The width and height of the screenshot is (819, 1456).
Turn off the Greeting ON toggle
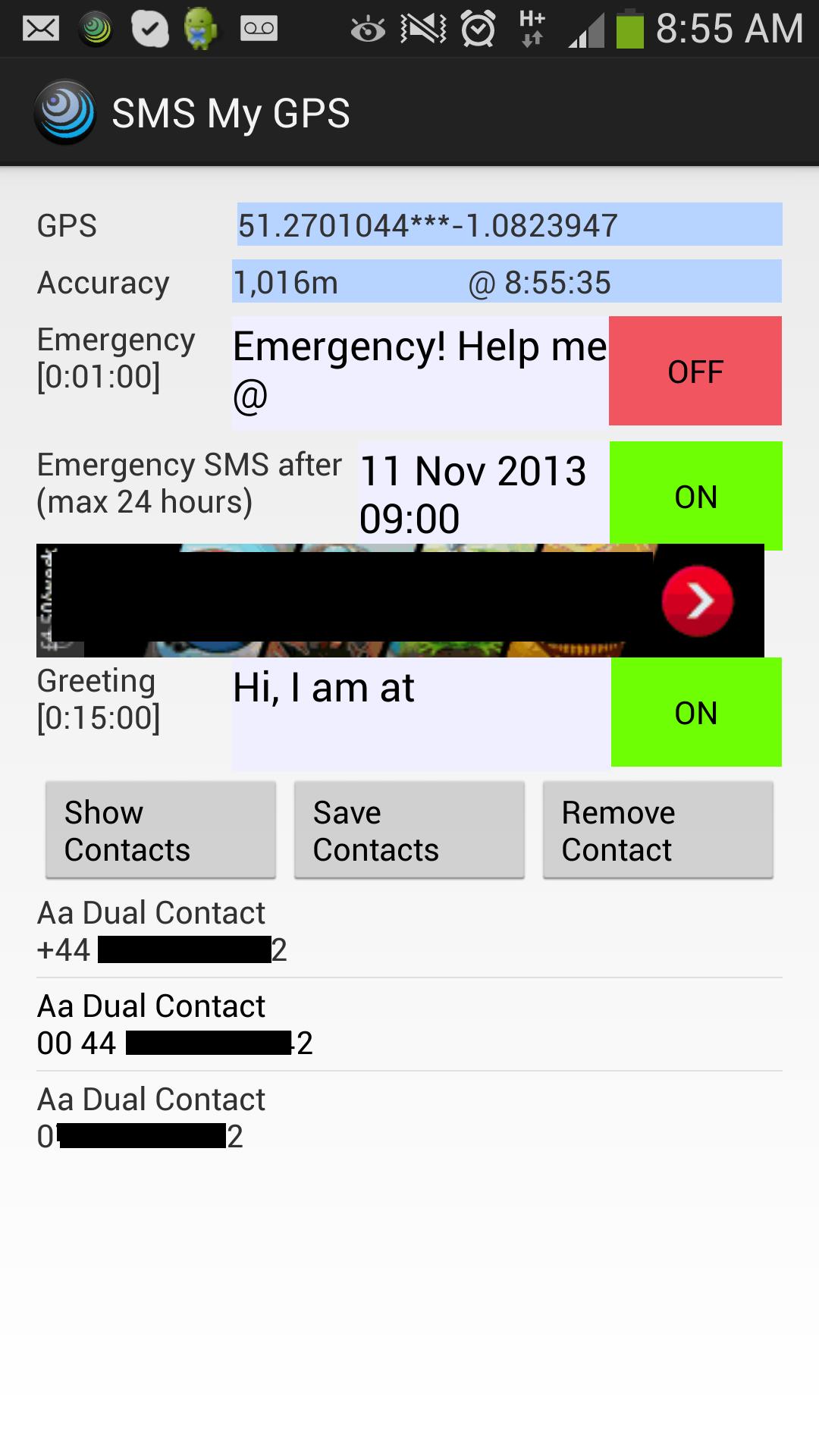point(695,711)
